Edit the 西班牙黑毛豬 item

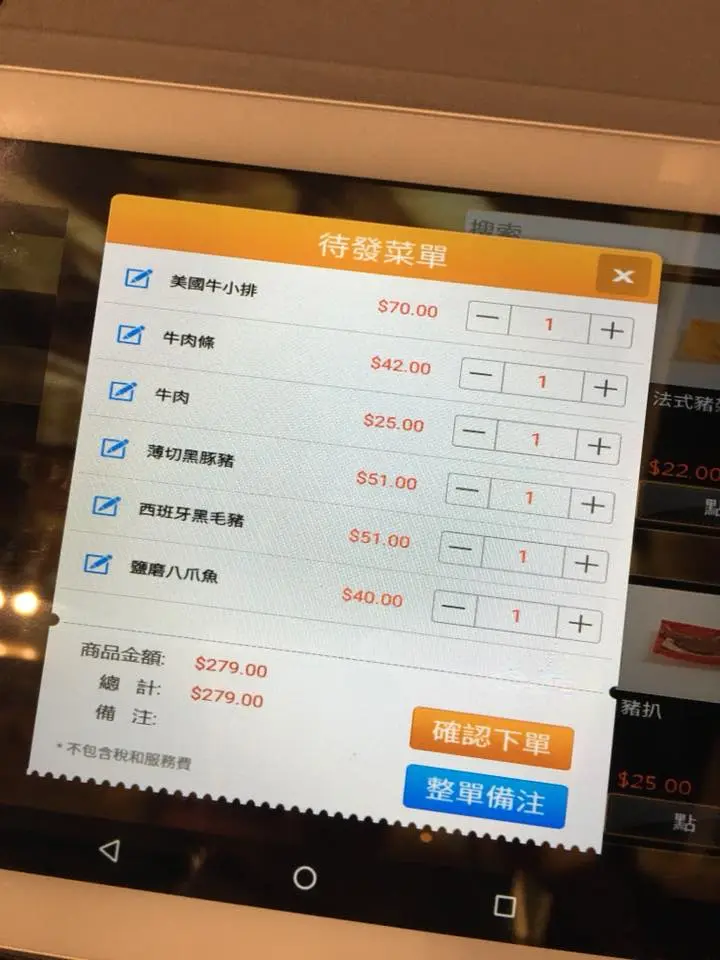(106, 505)
